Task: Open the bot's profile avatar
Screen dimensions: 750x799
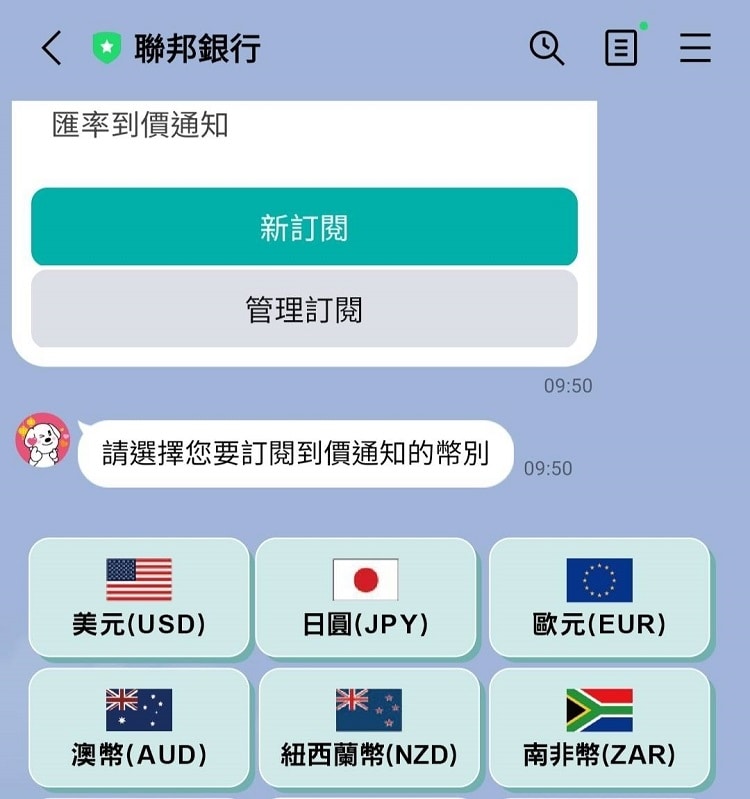Action: pyautogui.click(x=43, y=440)
